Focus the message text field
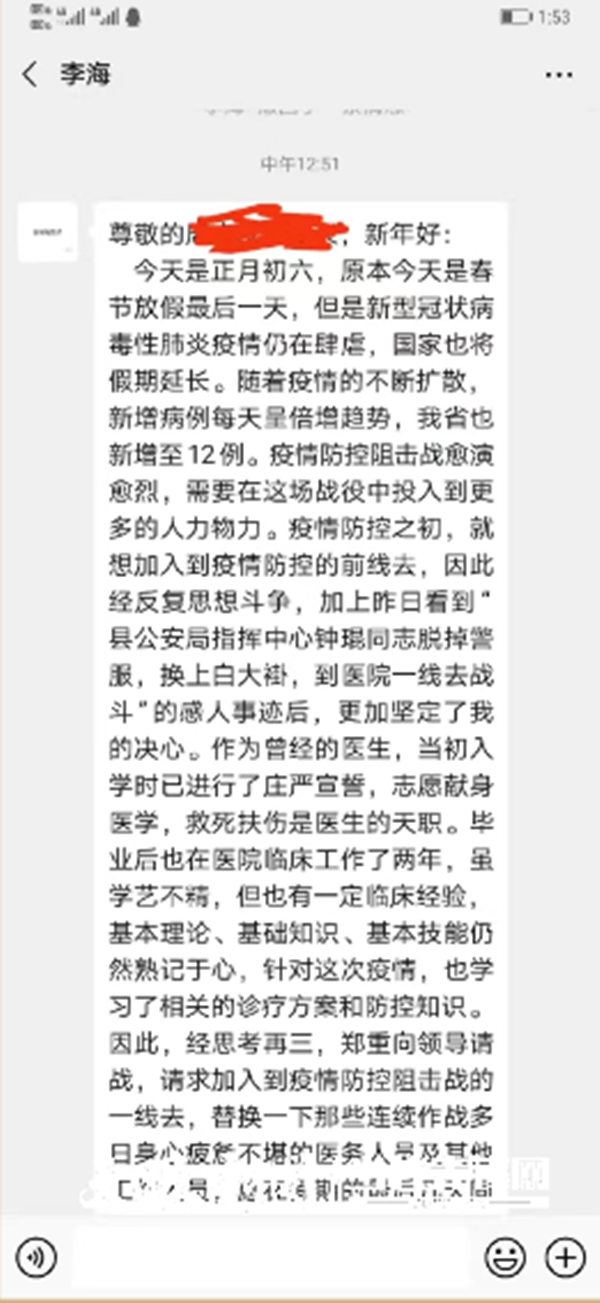The image size is (600, 1303). coord(269,1256)
